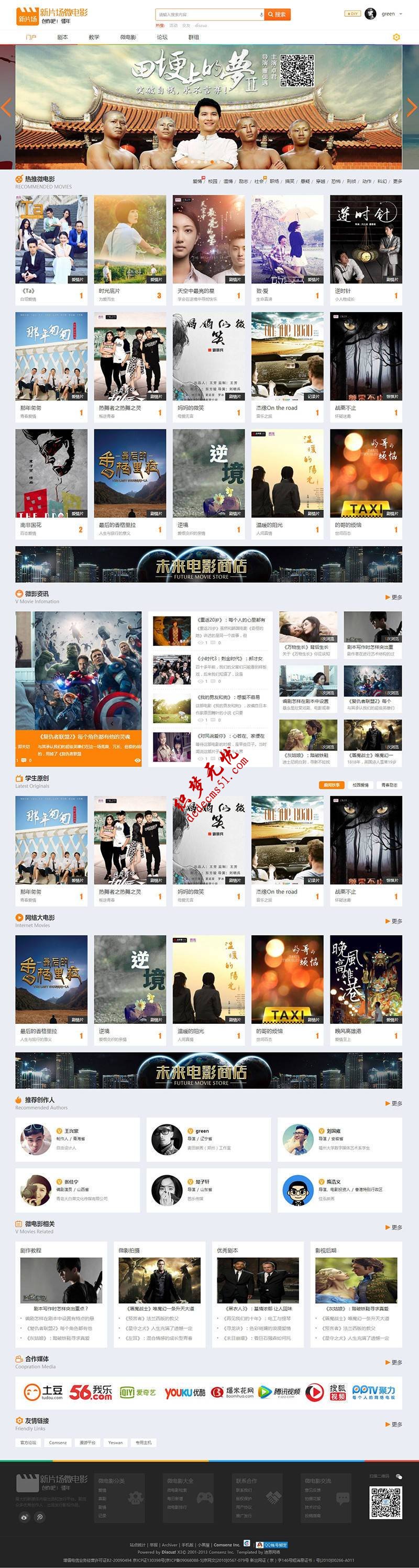Show the next banner slide

[412, 107]
